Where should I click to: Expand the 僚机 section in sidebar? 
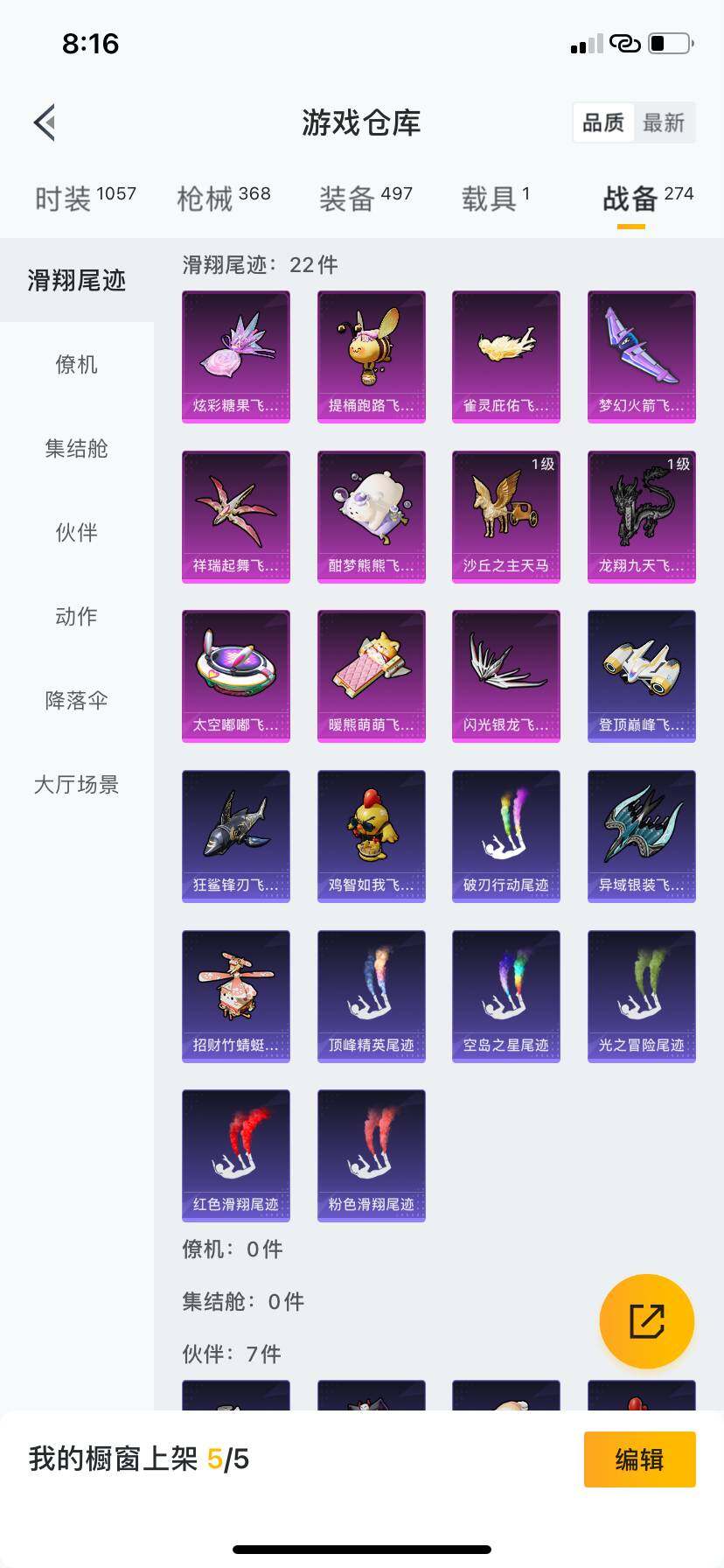tap(77, 365)
